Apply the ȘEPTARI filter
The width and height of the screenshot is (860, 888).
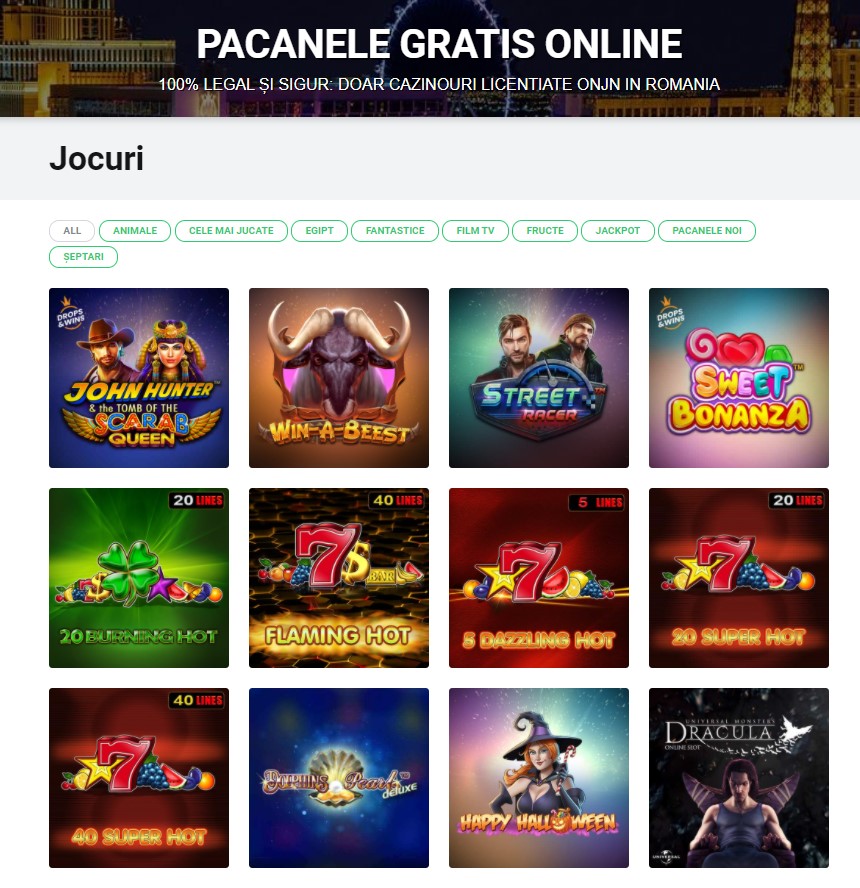[83, 257]
